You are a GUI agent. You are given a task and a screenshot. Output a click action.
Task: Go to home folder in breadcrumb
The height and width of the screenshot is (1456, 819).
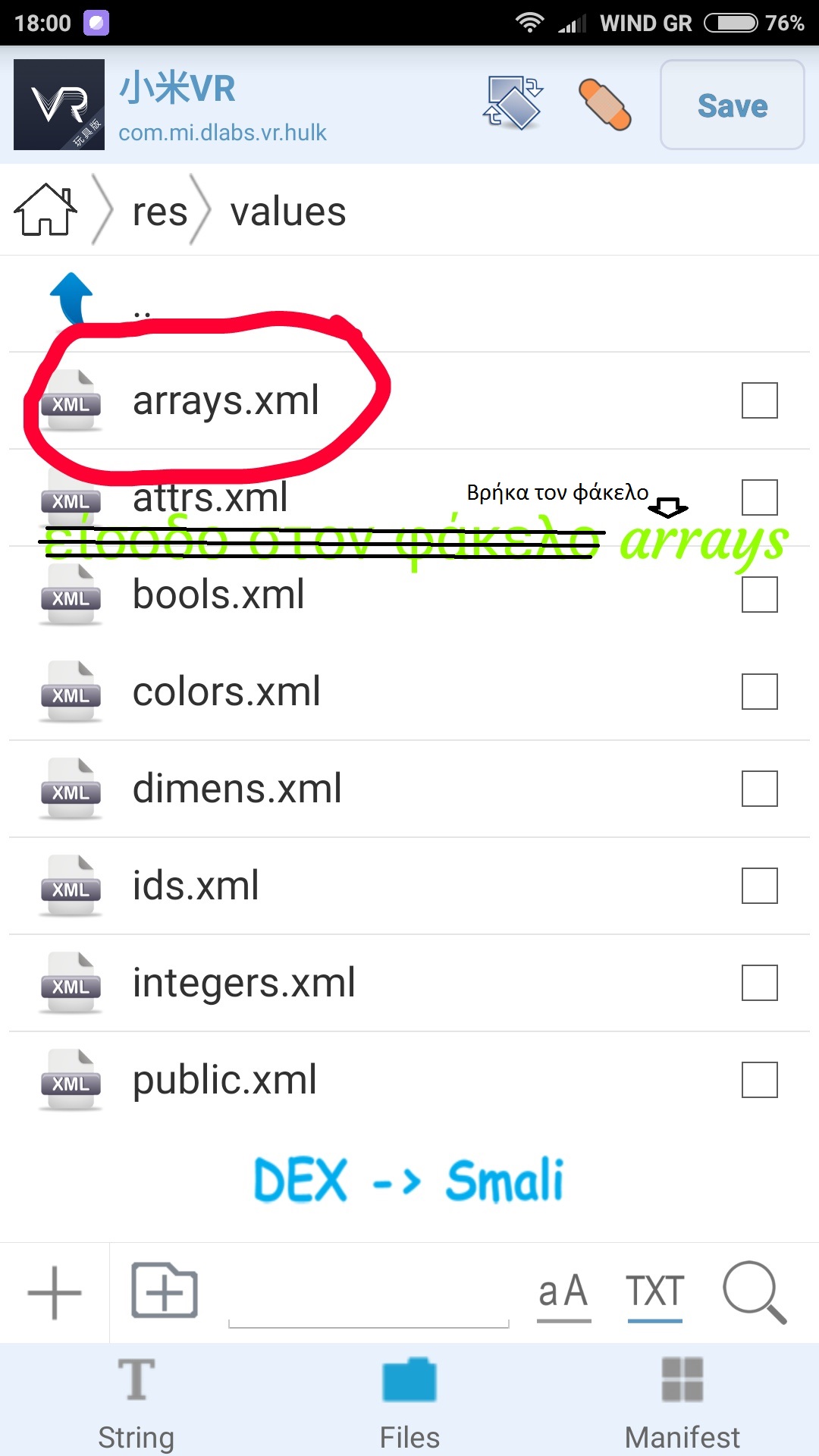(x=45, y=210)
